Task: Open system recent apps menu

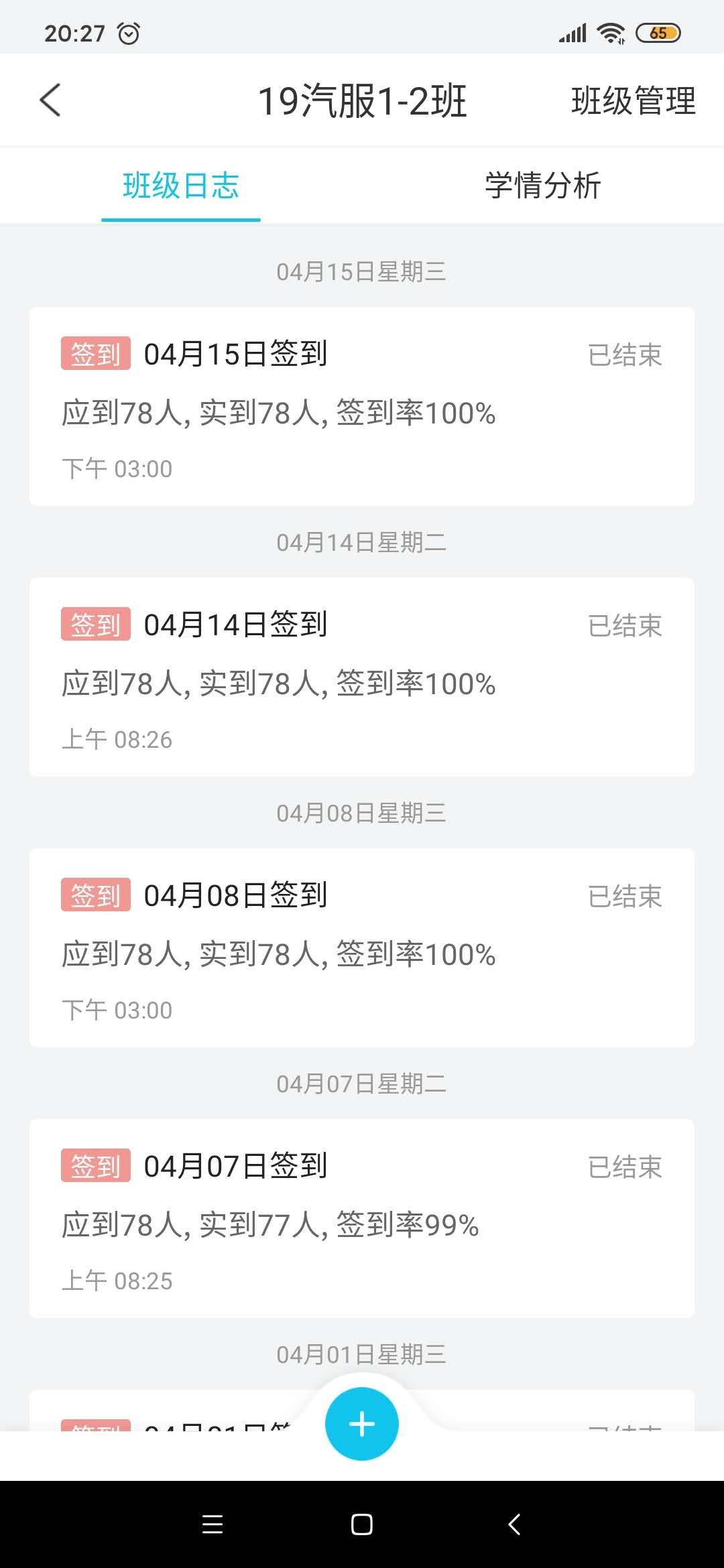Action: point(213,1524)
